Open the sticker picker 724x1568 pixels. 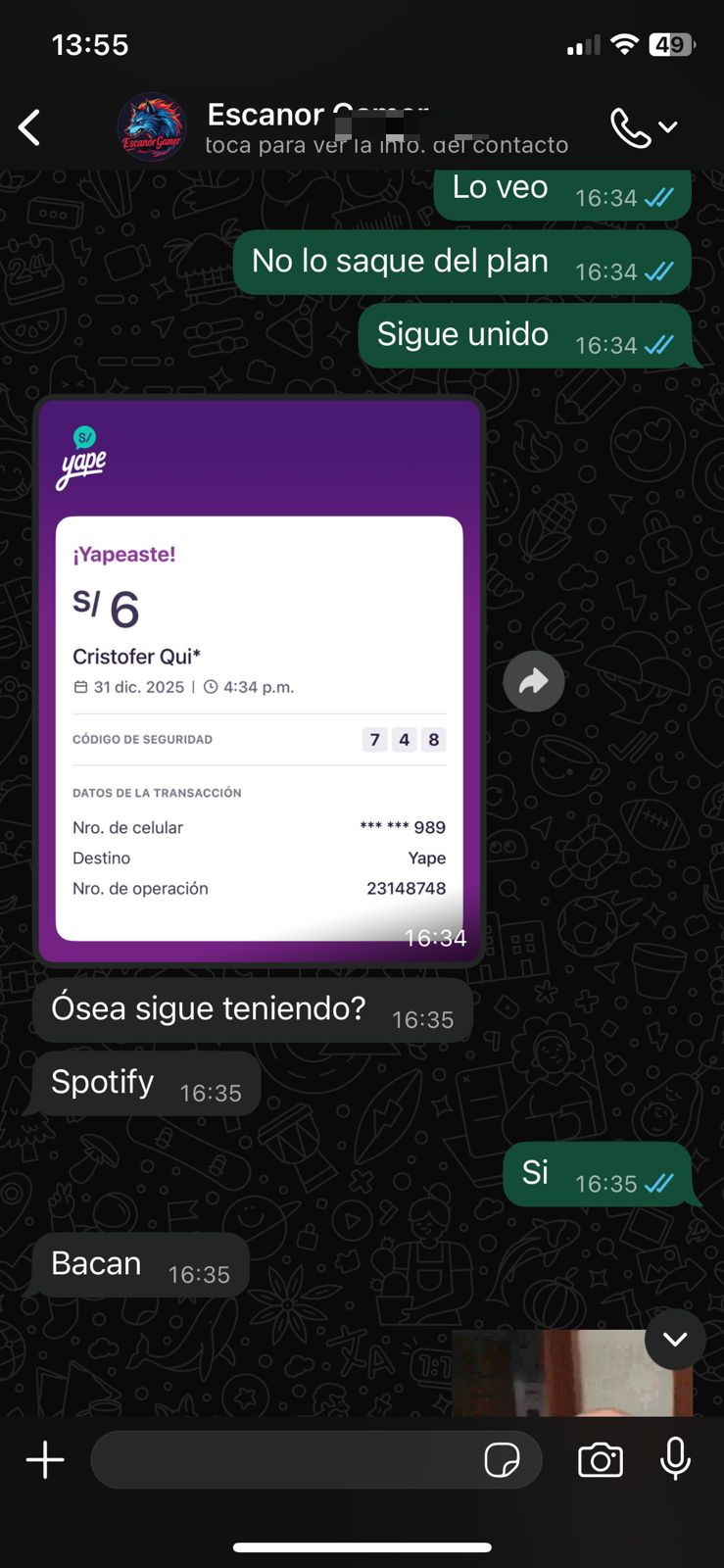pyautogui.click(x=502, y=1460)
